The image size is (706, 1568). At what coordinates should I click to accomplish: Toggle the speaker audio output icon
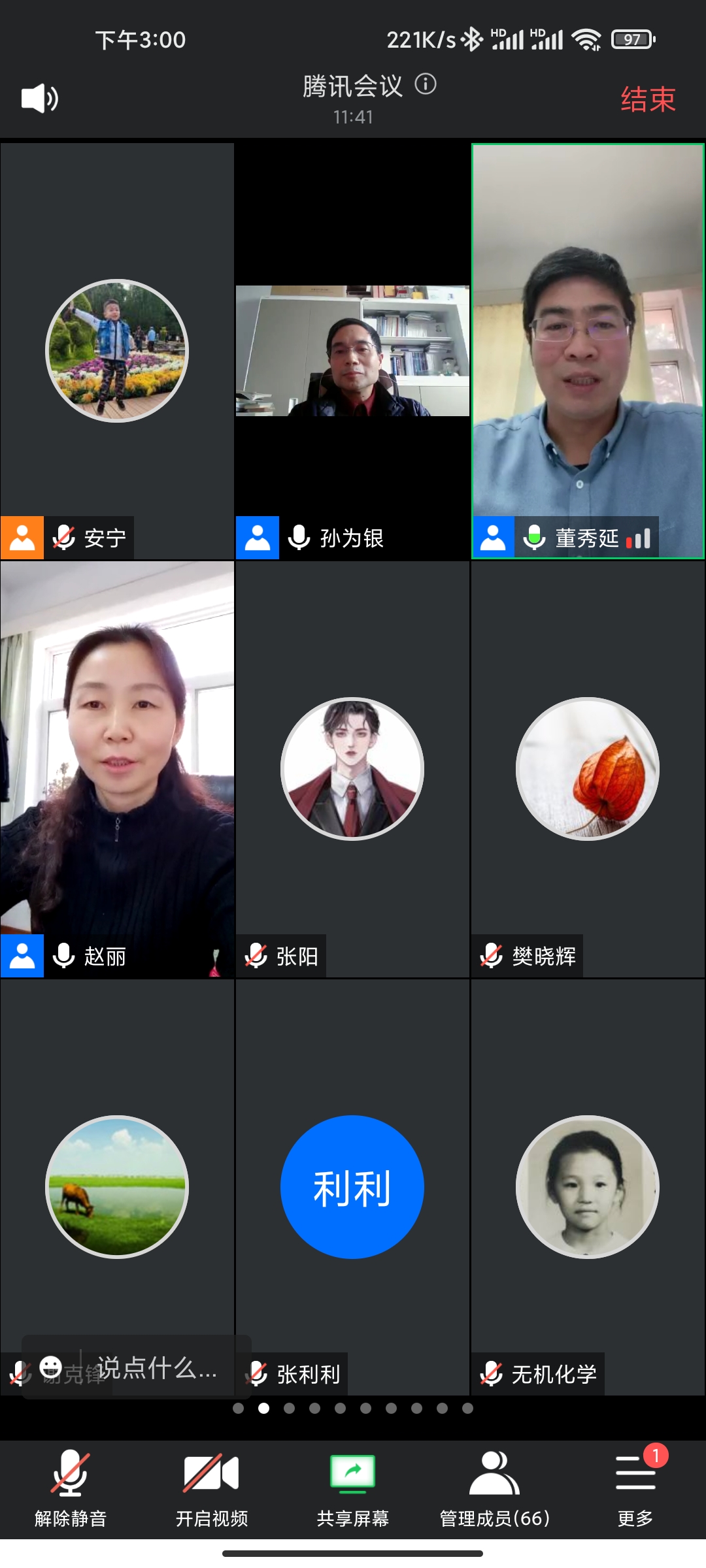[x=40, y=99]
